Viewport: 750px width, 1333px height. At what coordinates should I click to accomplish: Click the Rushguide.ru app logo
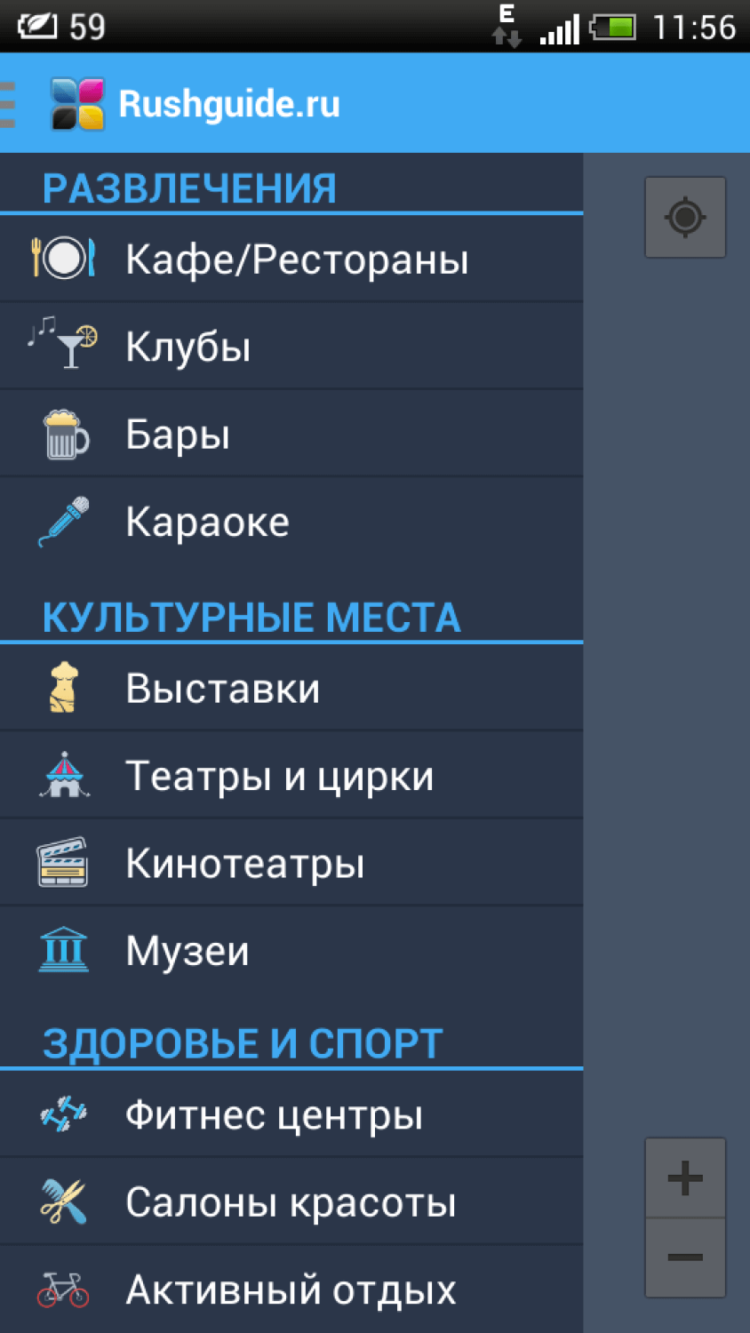(x=72, y=102)
